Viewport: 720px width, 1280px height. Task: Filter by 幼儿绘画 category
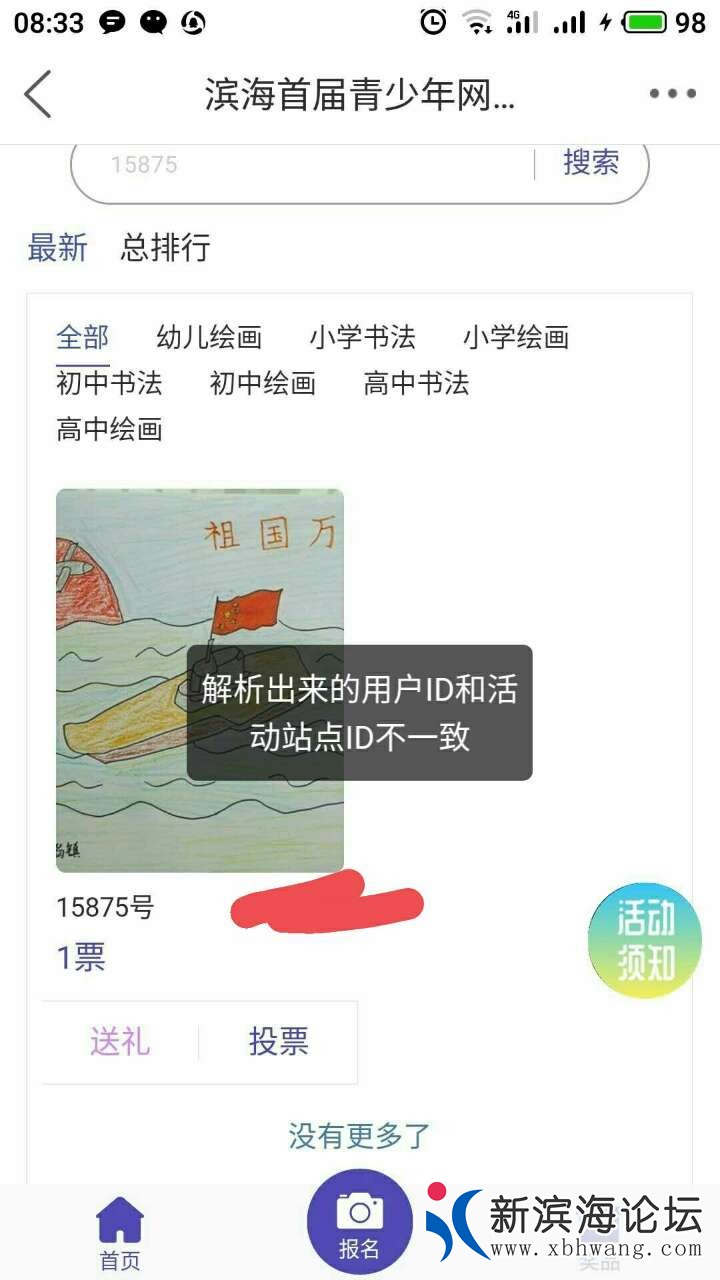click(209, 337)
